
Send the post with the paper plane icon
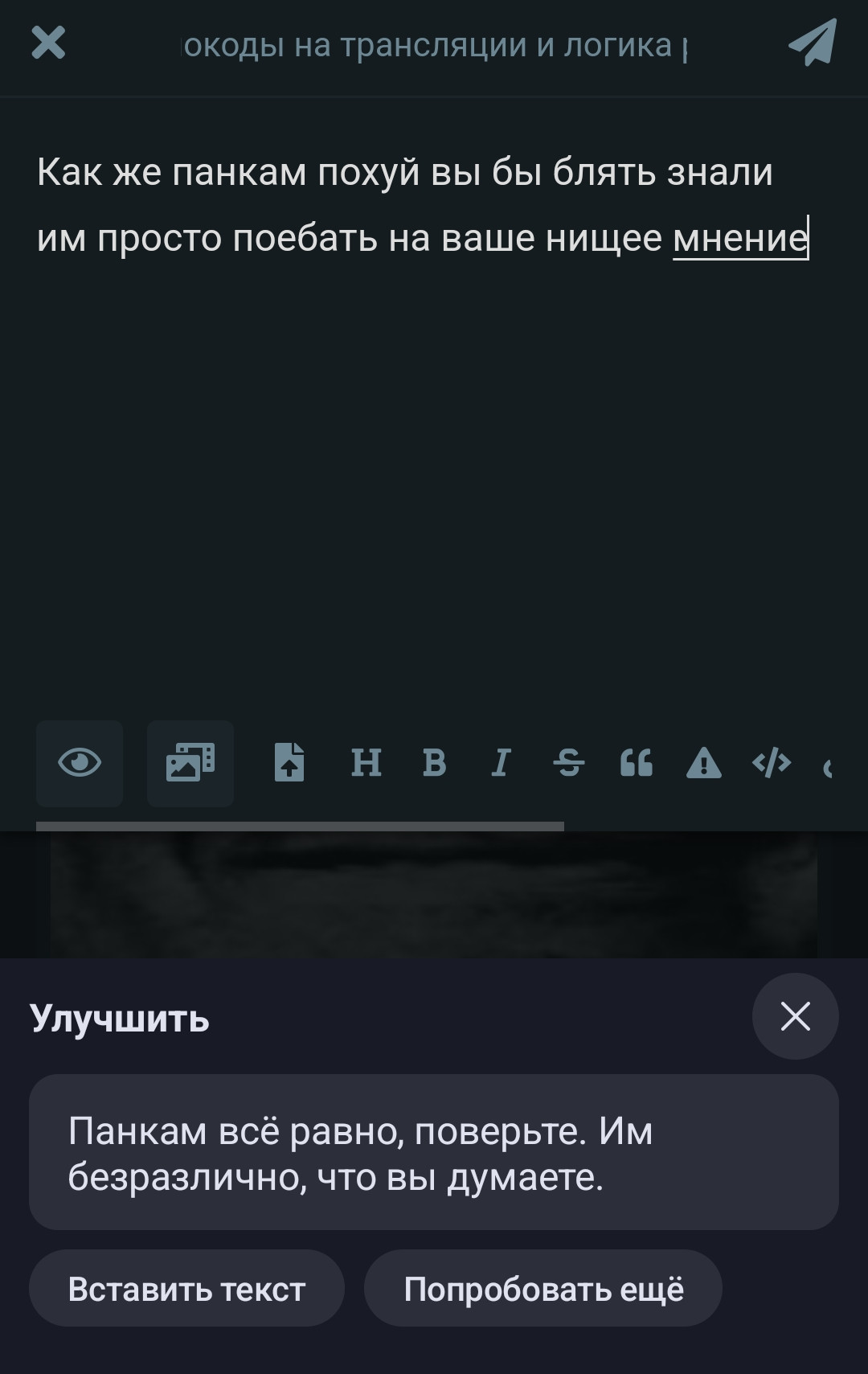pos(813,43)
